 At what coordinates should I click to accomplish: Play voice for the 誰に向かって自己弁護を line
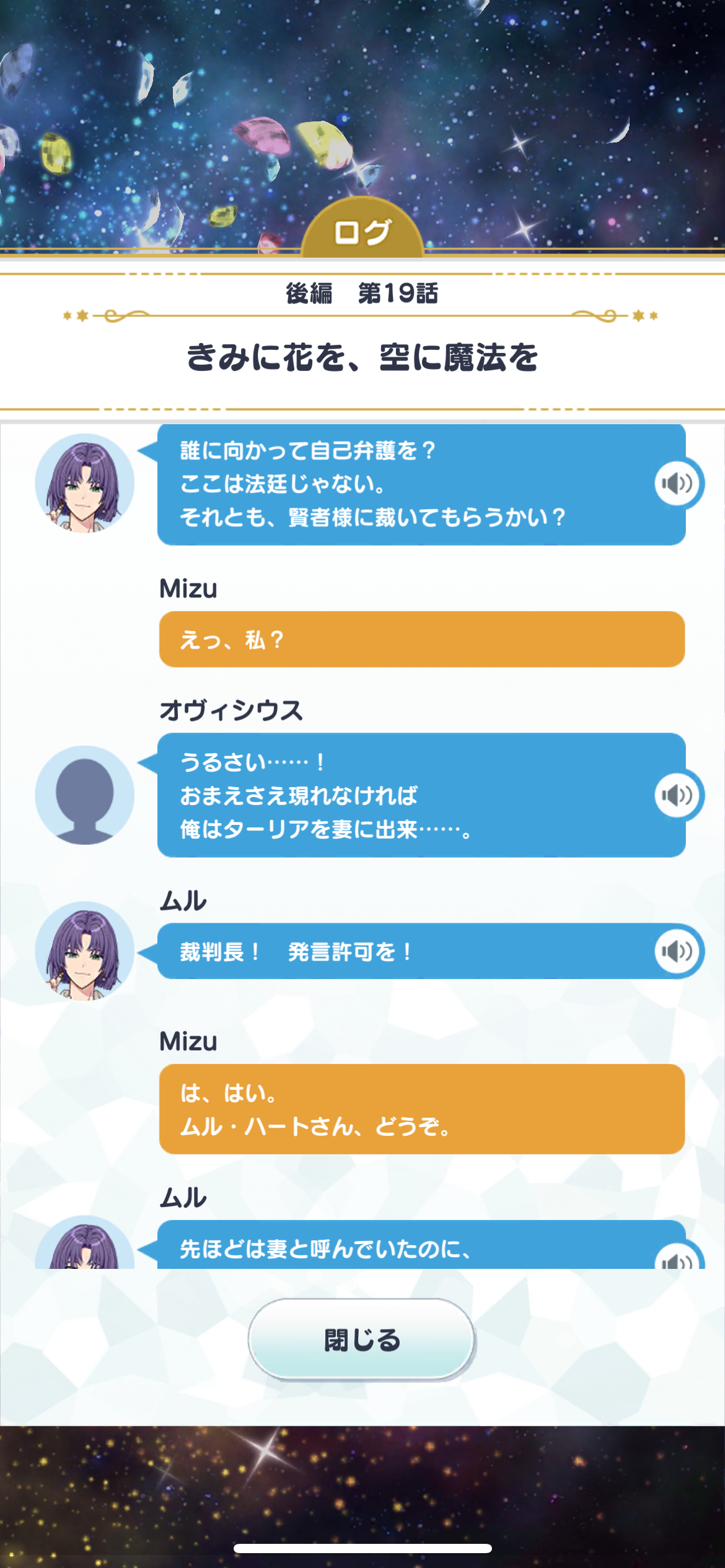(x=677, y=484)
